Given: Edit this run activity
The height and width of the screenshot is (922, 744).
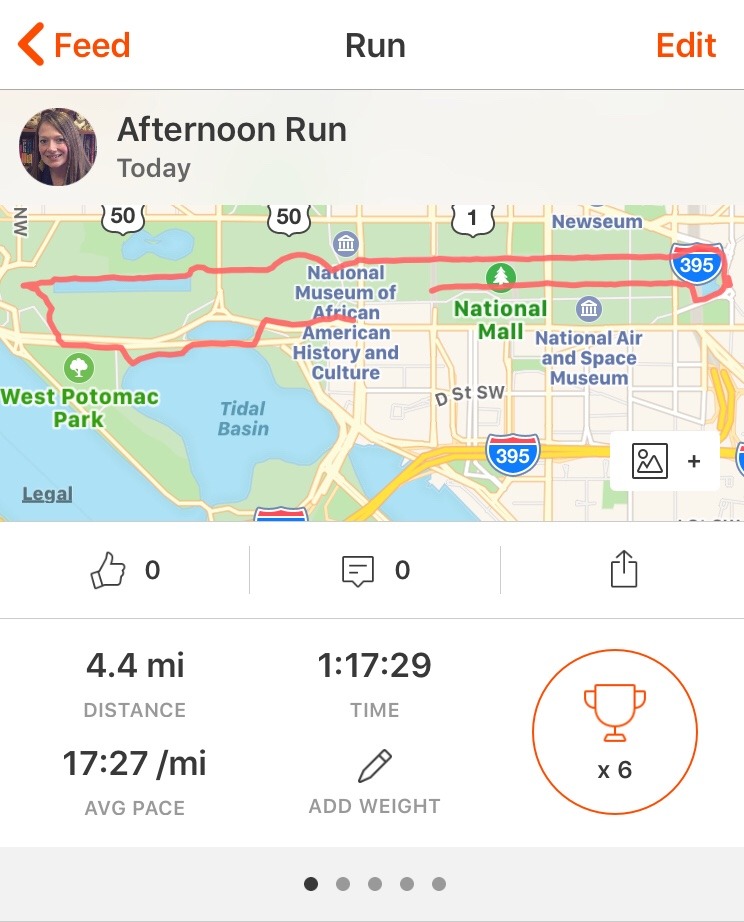Looking at the screenshot, I should coord(686,46).
